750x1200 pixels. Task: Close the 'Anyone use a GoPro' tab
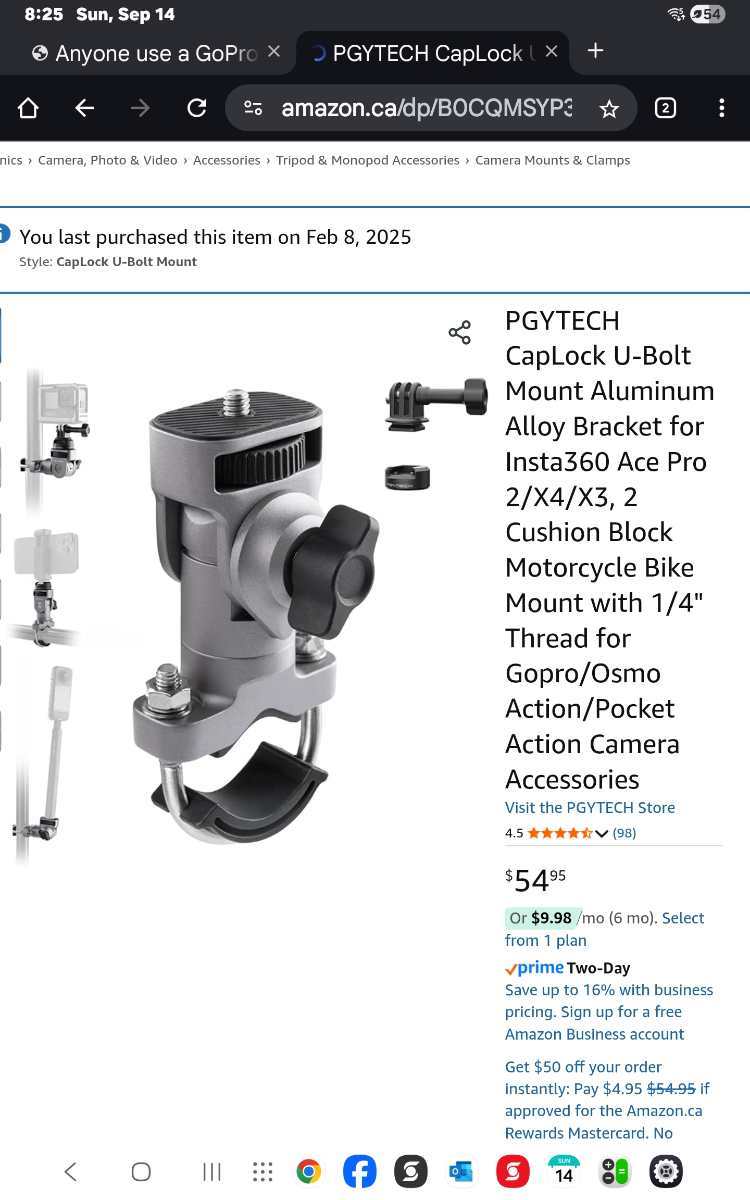(x=274, y=52)
